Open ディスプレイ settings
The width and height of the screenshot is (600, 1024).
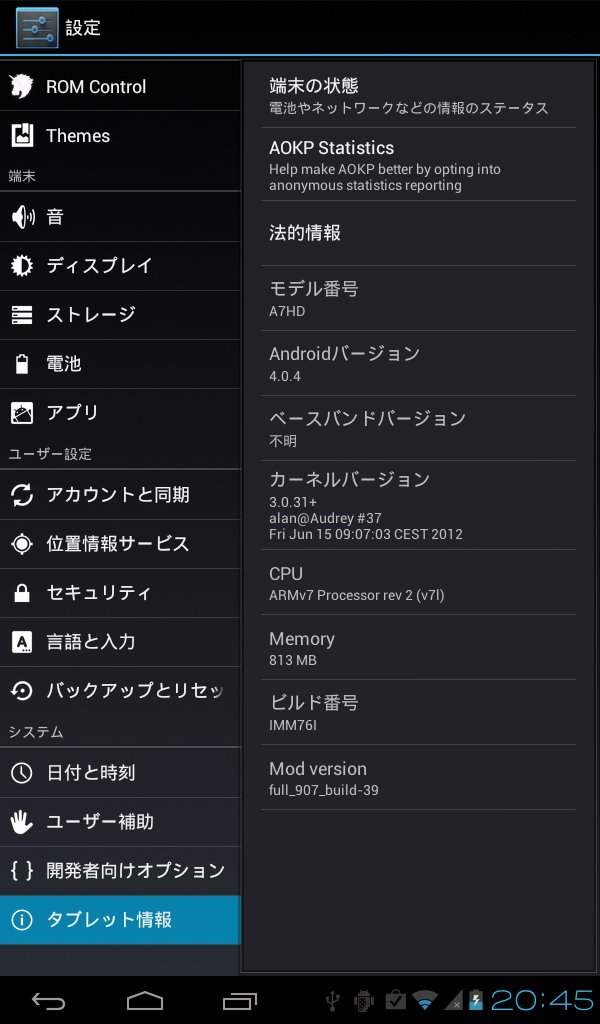tap(120, 266)
